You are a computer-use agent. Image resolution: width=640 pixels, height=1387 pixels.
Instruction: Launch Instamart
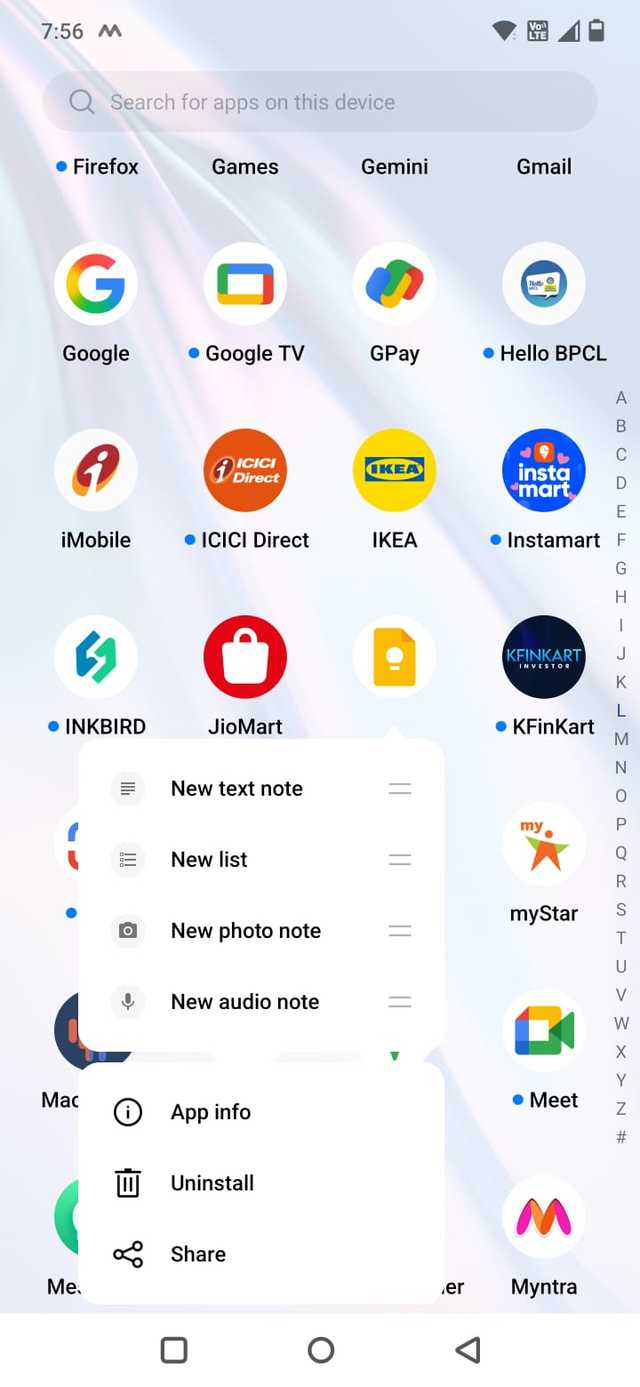(x=544, y=471)
